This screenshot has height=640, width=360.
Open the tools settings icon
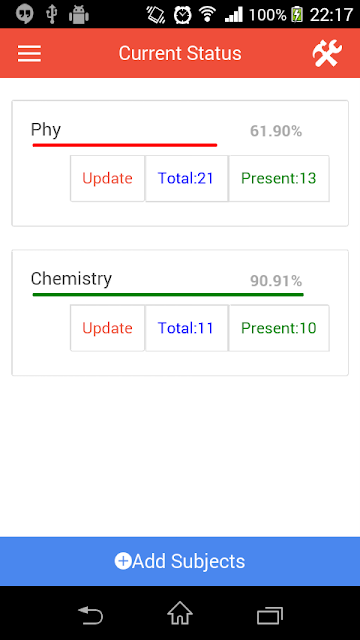click(x=327, y=53)
